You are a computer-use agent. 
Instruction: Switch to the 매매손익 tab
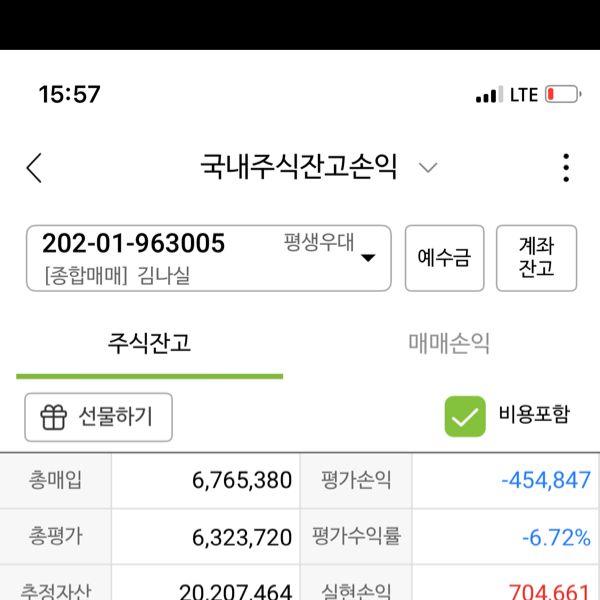click(449, 344)
